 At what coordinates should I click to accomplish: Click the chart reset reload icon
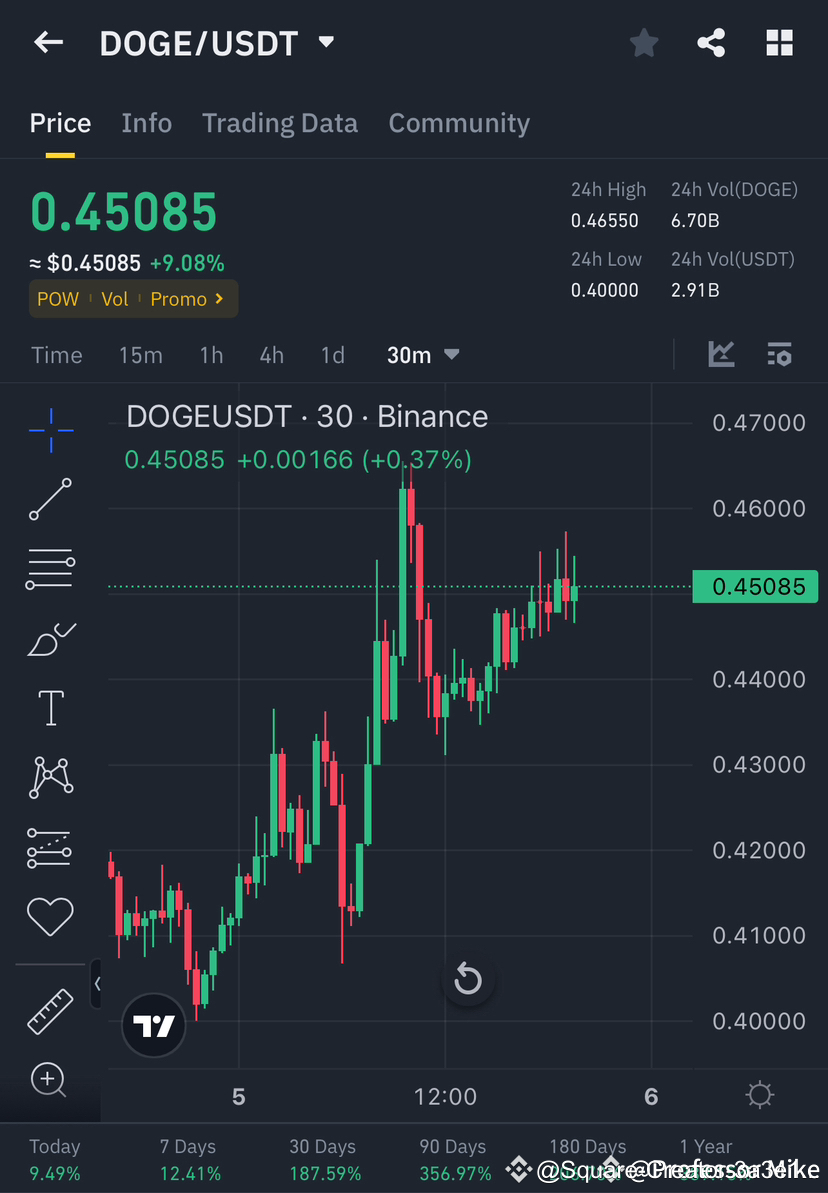pyautogui.click(x=468, y=979)
